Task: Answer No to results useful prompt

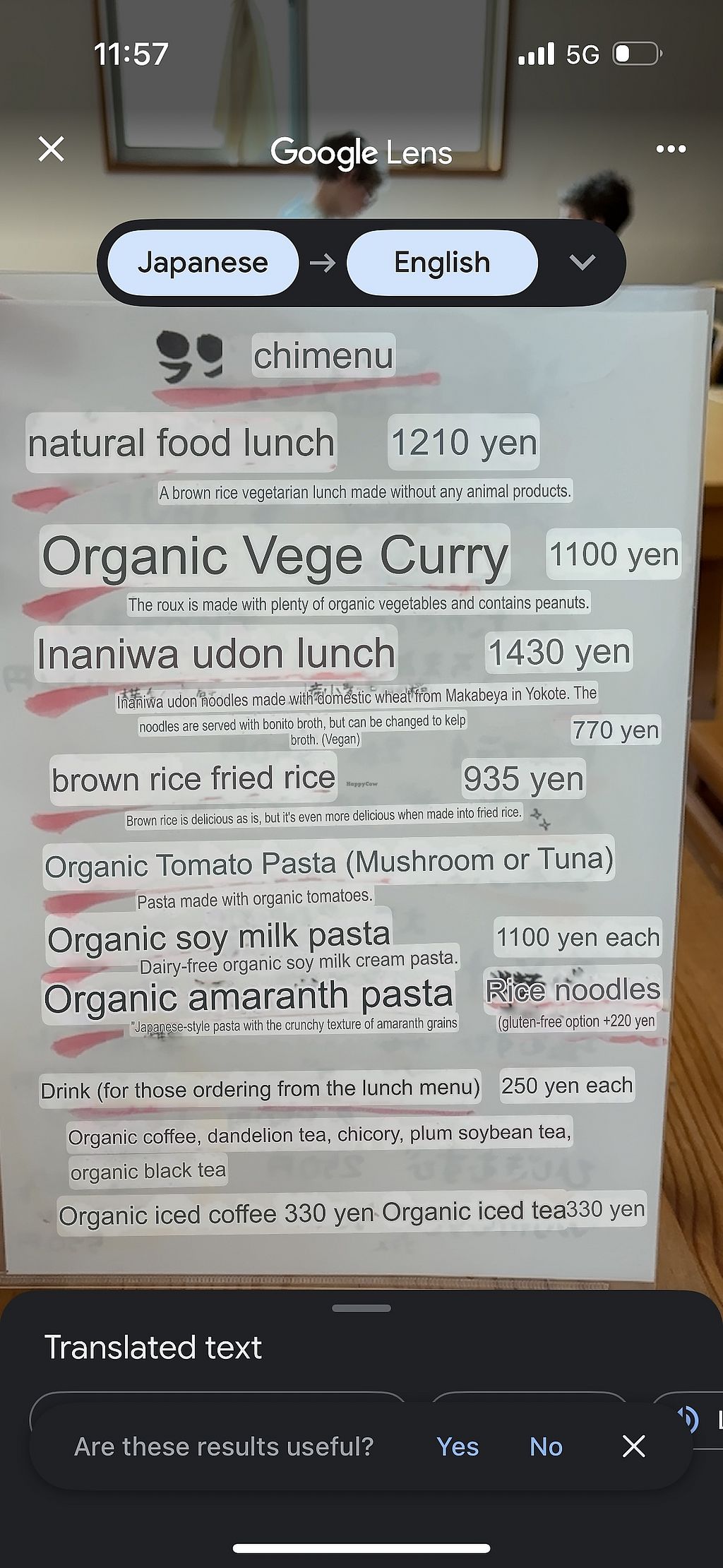Action: [x=546, y=1447]
